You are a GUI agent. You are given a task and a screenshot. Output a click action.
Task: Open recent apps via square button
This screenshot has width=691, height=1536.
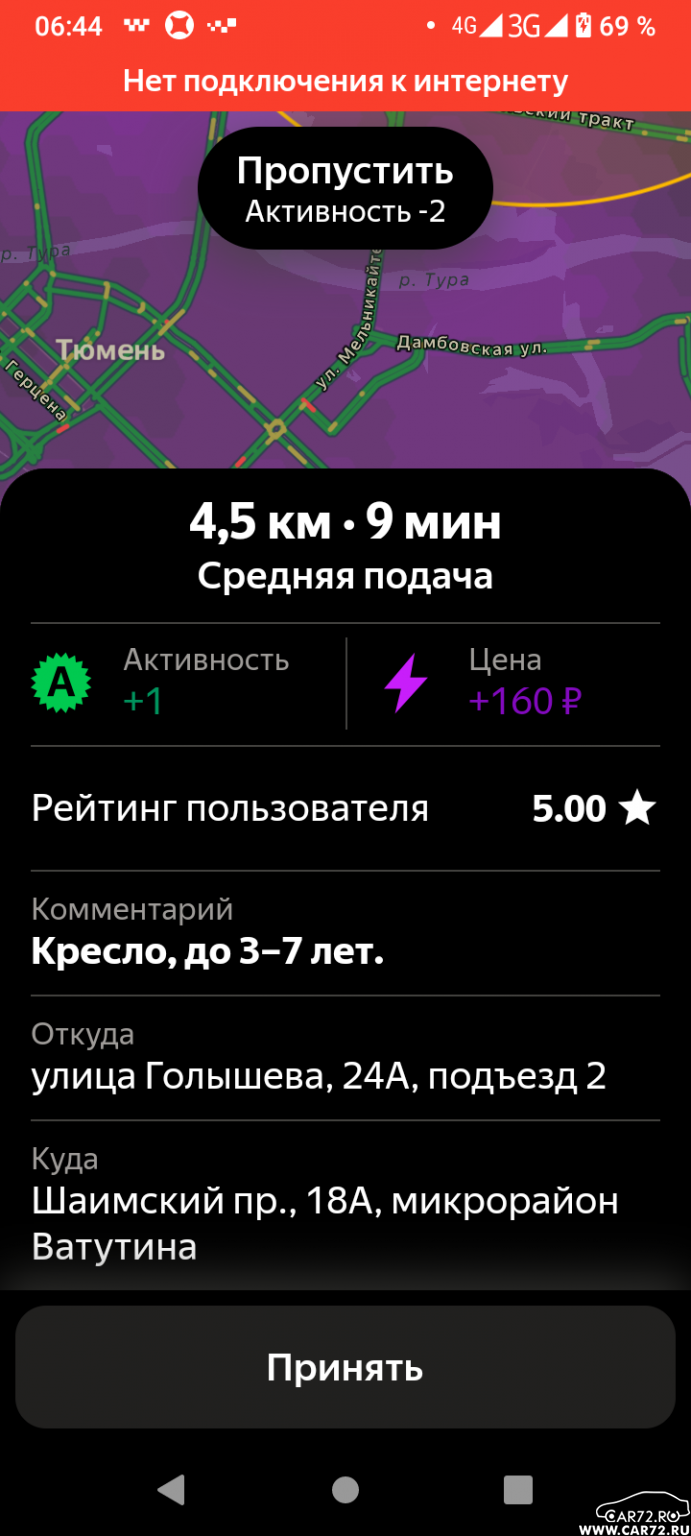point(518,1490)
